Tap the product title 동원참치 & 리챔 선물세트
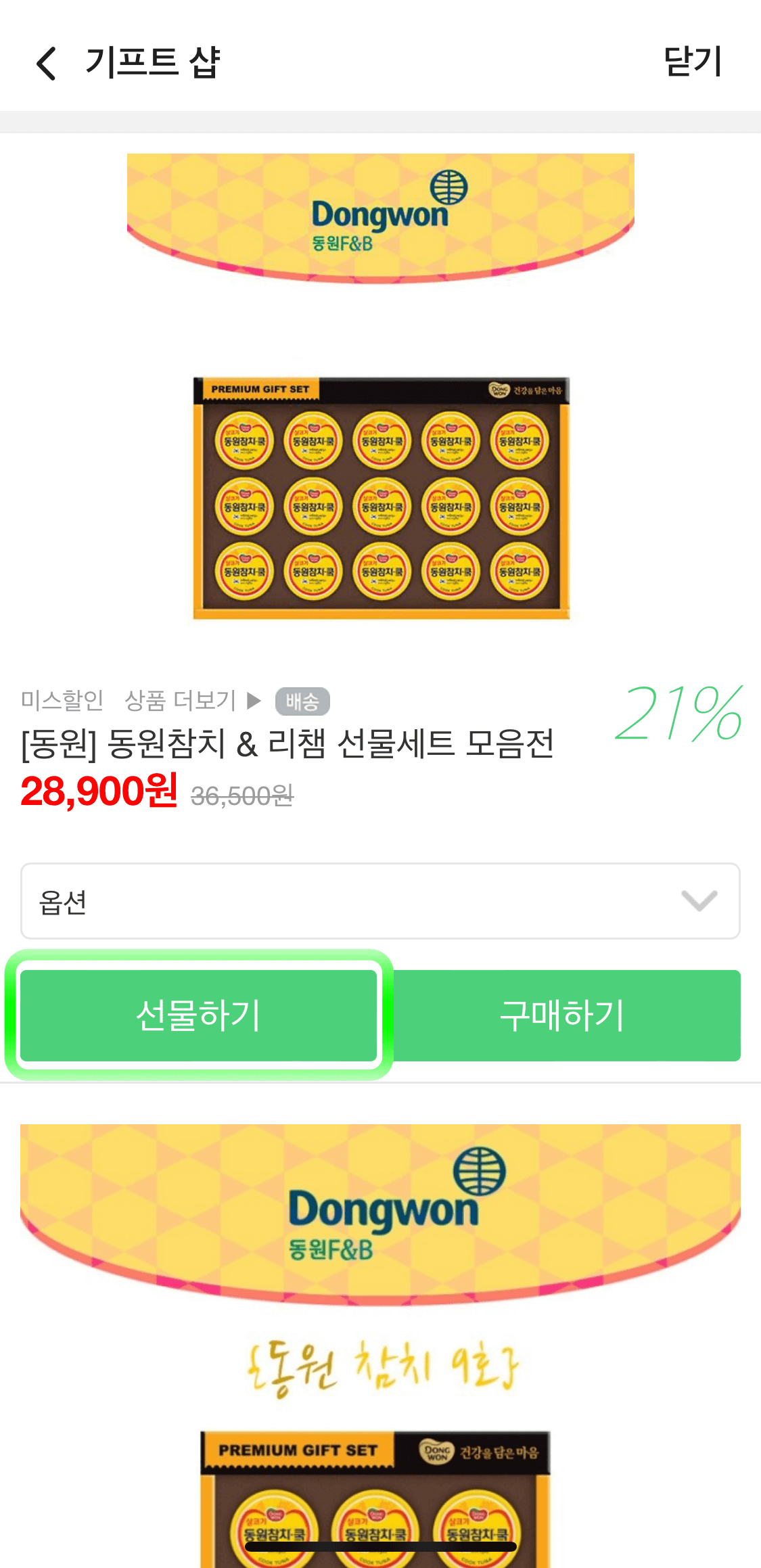The image size is (761, 1568). (x=287, y=747)
